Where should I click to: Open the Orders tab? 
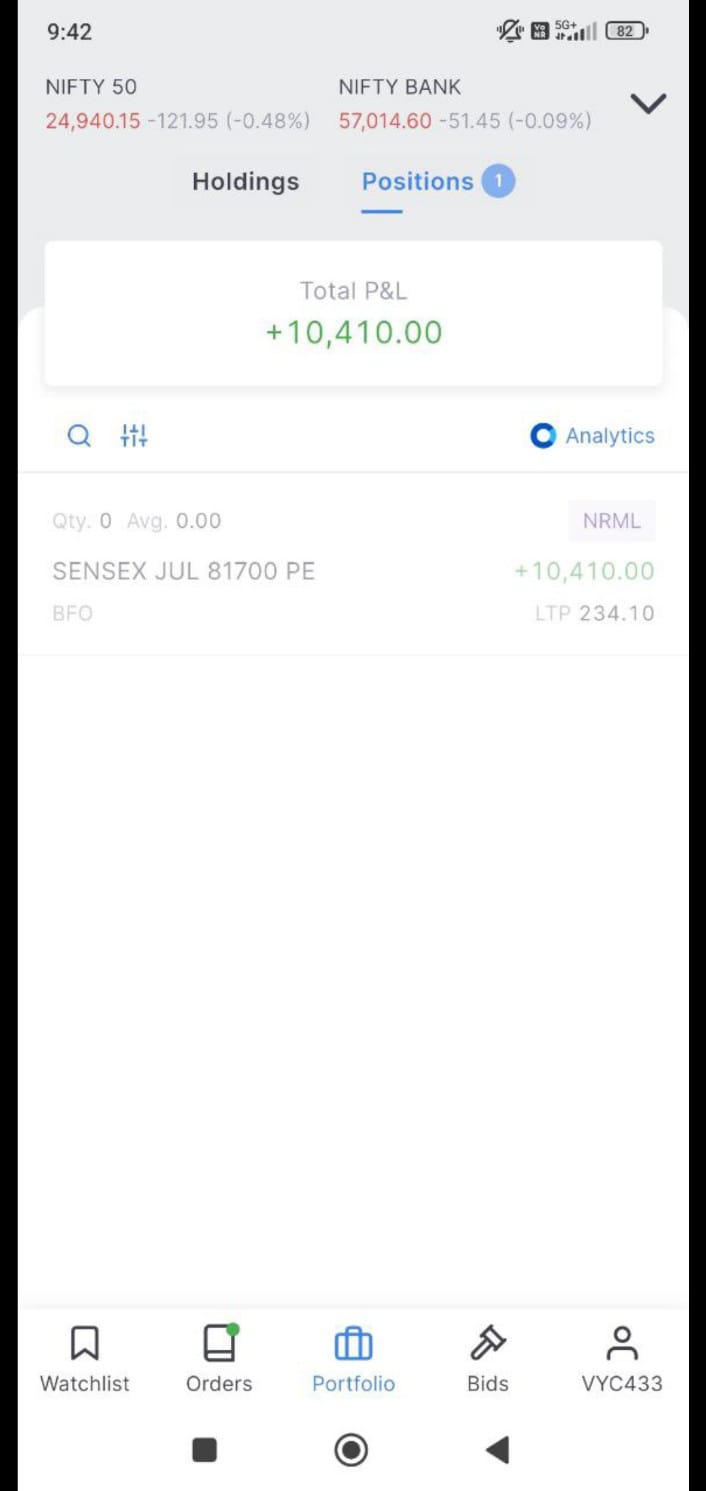pos(219,1358)
